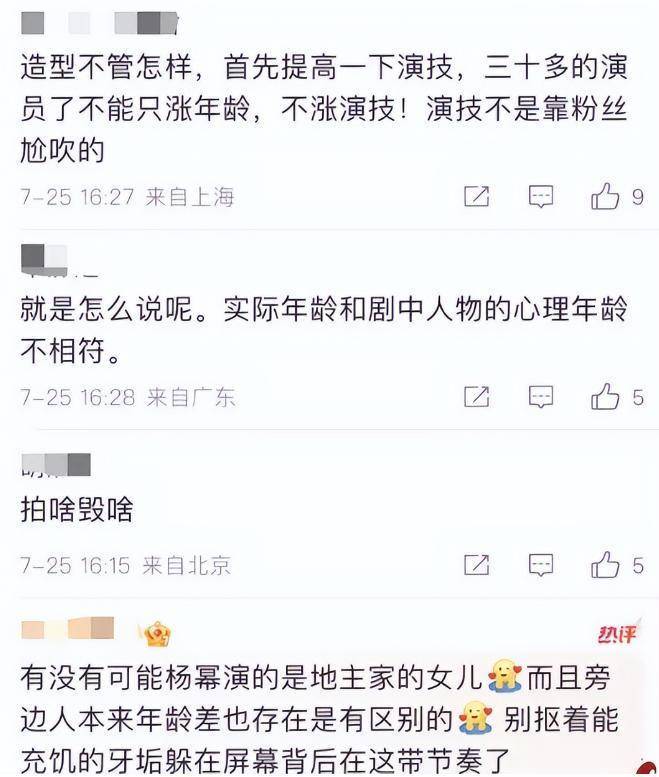Repost the comment posted from 上海
659x777 pixels.
coord(477,197)
